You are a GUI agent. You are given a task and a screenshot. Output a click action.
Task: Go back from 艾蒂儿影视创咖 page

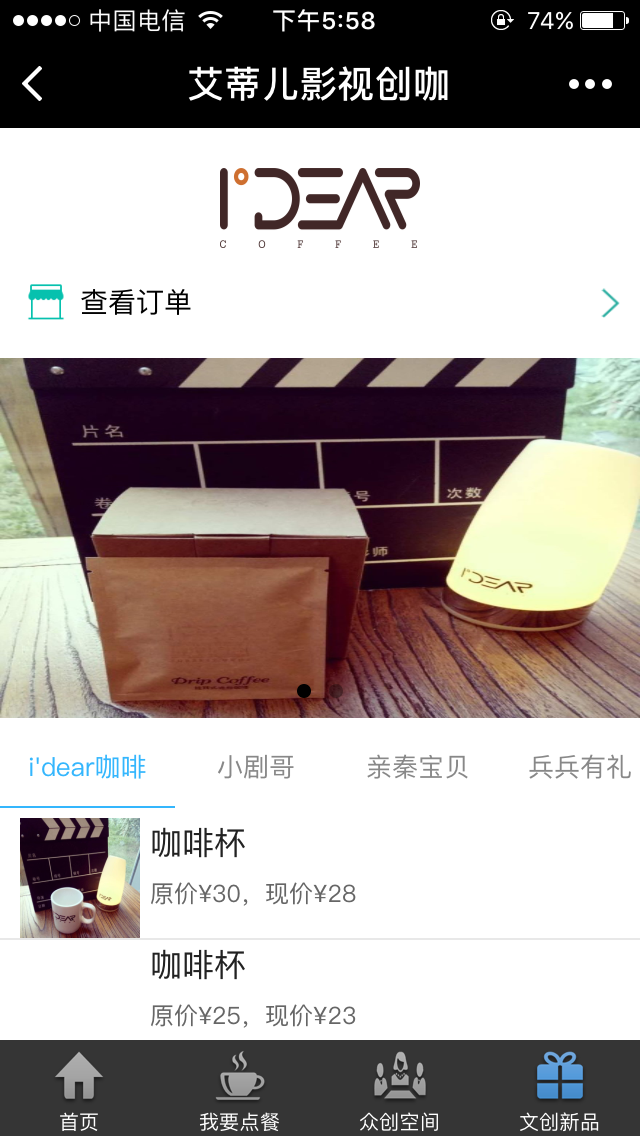pyautogui.click(x=33, y=84)
